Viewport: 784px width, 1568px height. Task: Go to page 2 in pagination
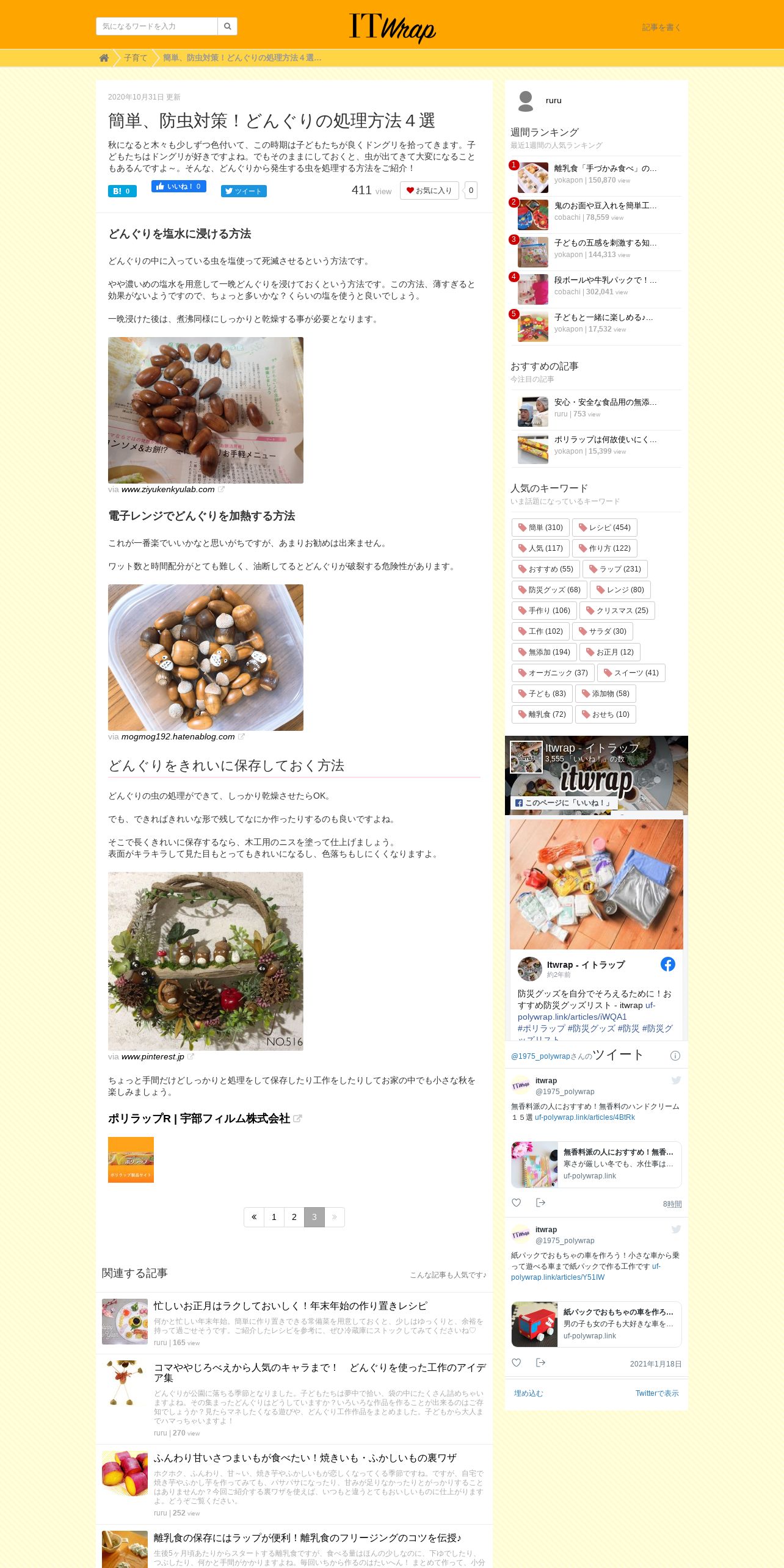click(294, 1217)
